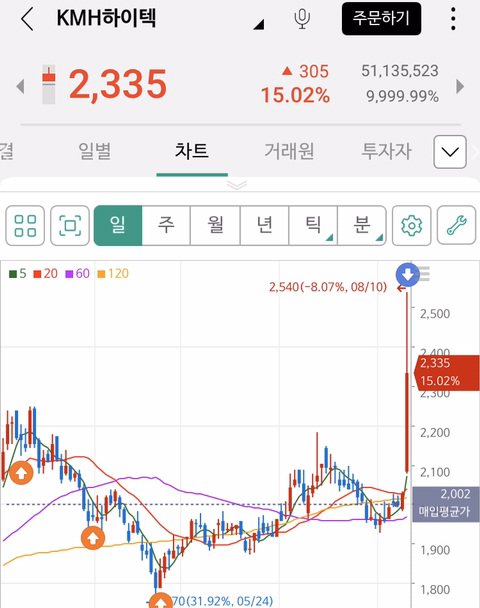This screenshot has height=608, width=480.
Task: Open the 투자자 tab
Action: 386,151
